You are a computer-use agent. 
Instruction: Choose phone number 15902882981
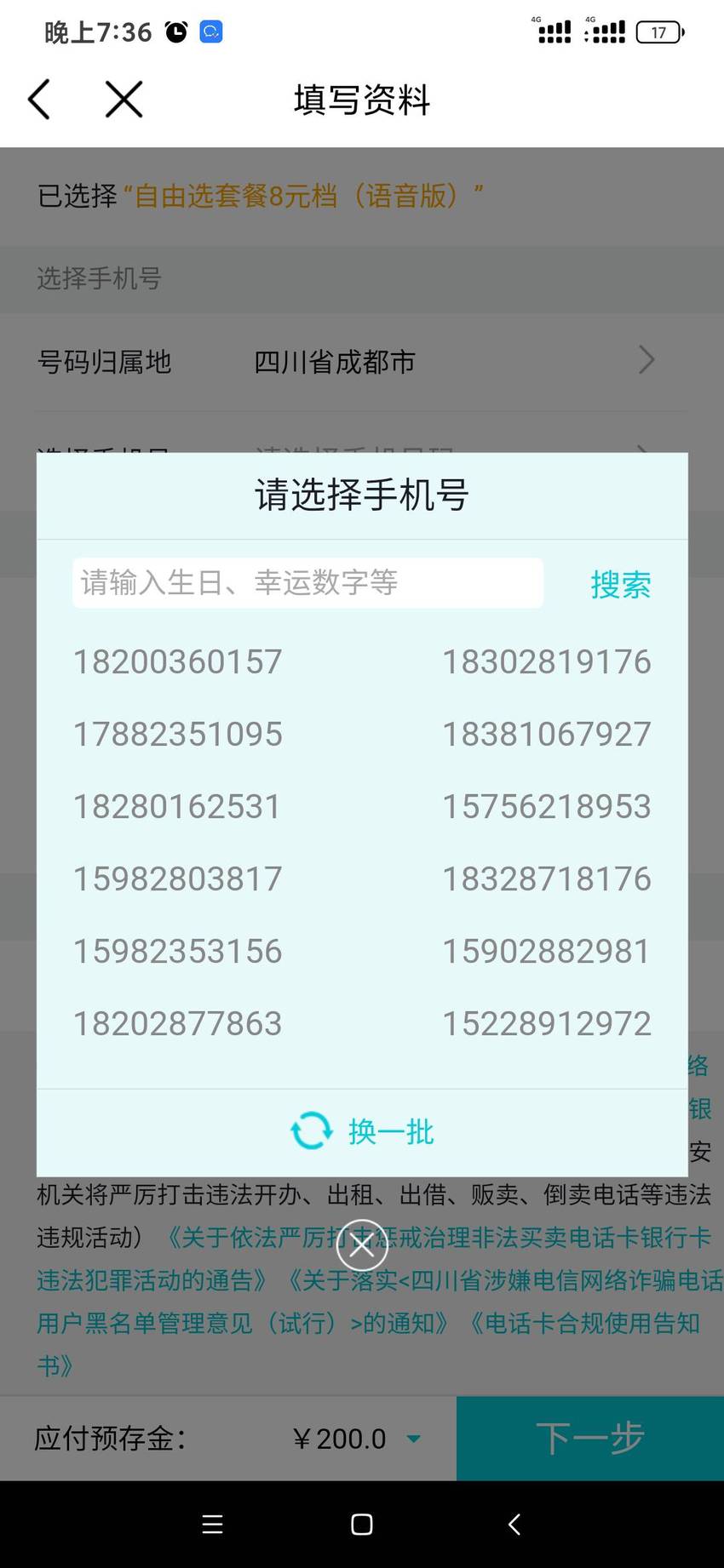[547, 952]
